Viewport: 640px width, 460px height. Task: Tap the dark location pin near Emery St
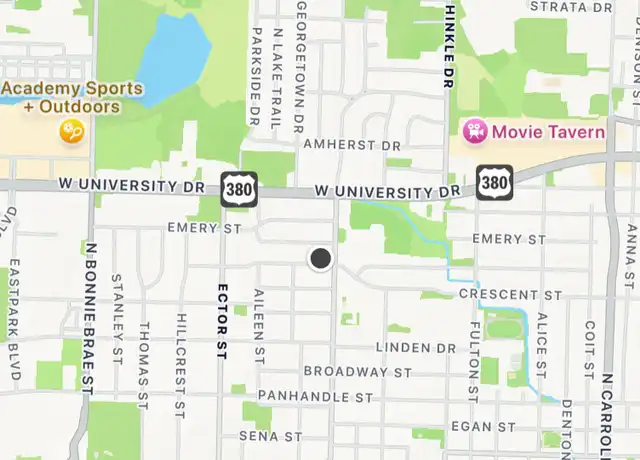tap(320, 259)
